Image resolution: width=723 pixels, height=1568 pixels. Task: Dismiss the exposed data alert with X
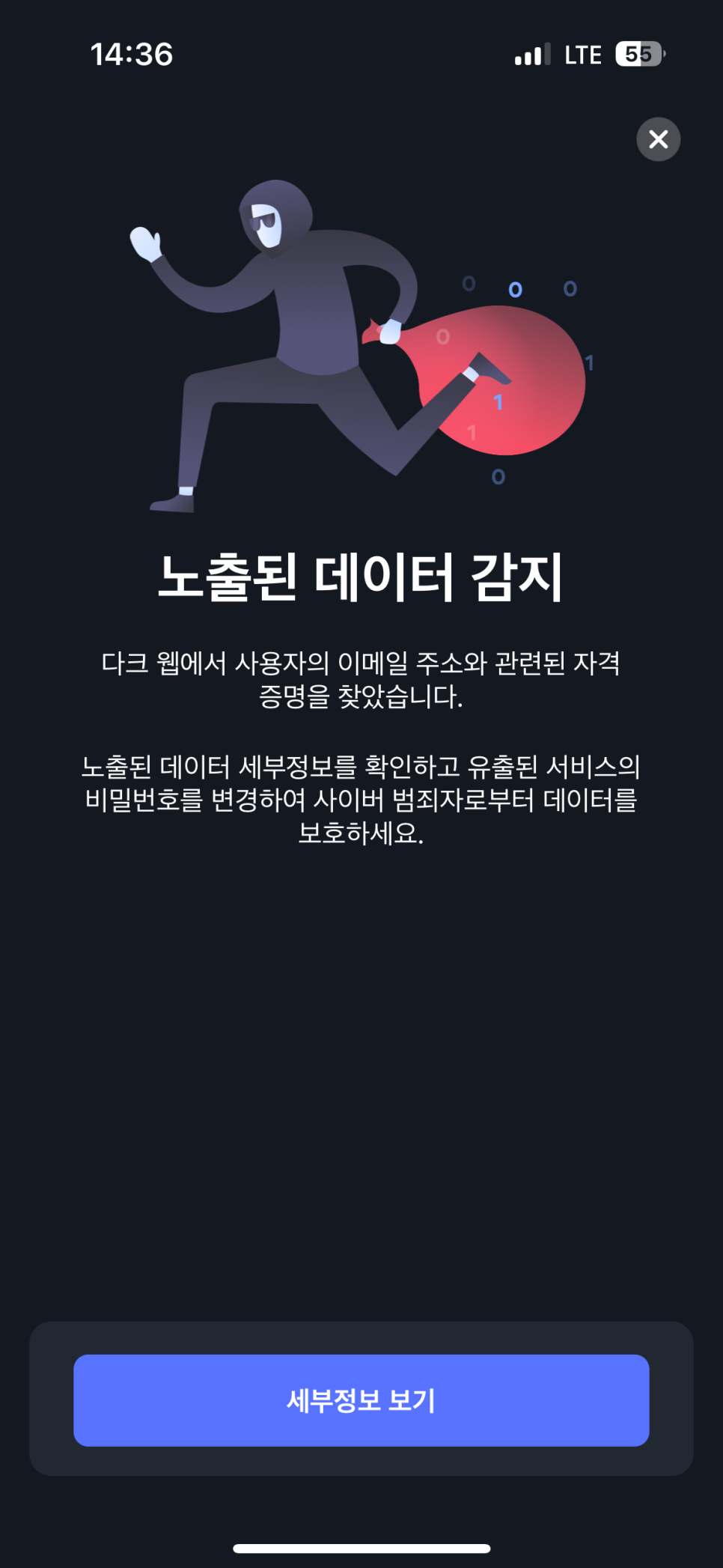[658, 139]
